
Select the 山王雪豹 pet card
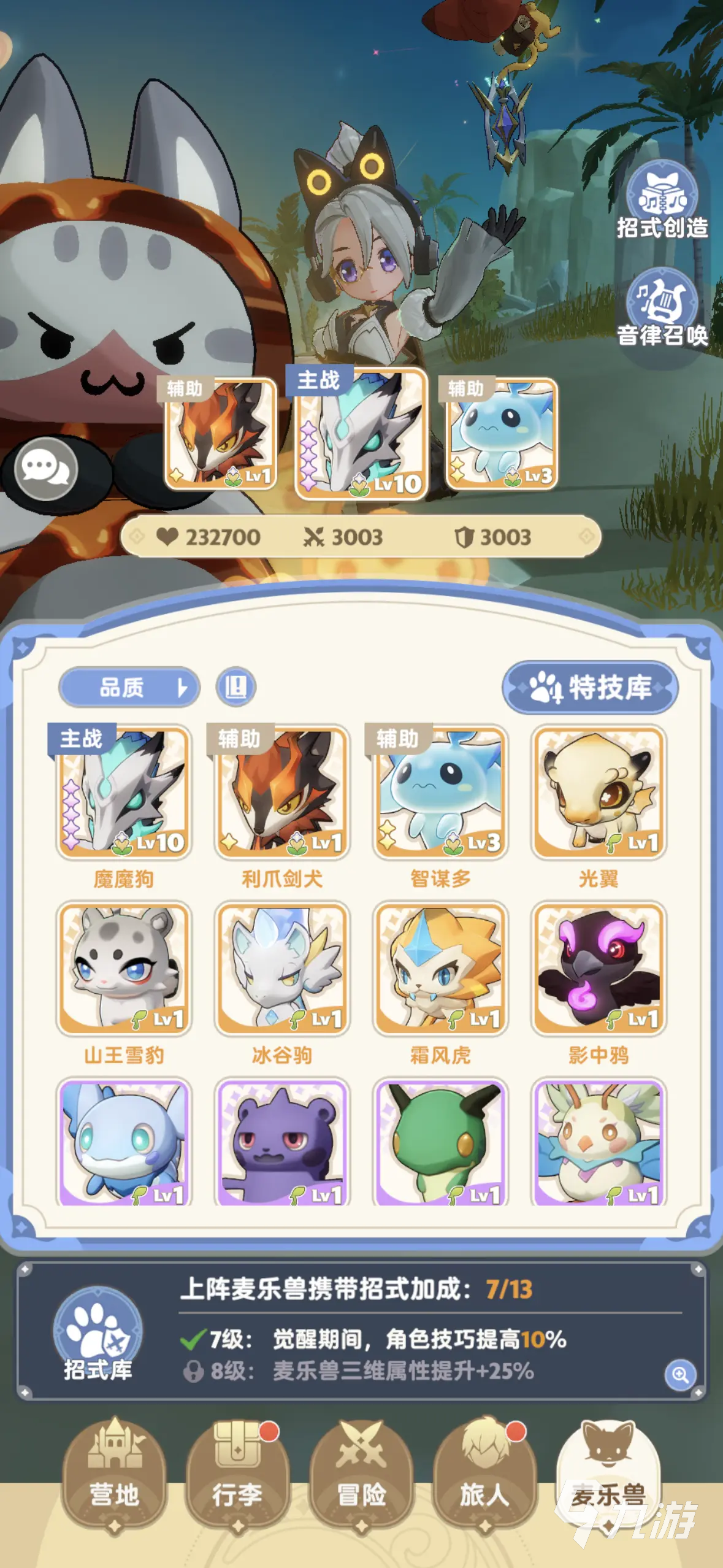click(124, 968)
